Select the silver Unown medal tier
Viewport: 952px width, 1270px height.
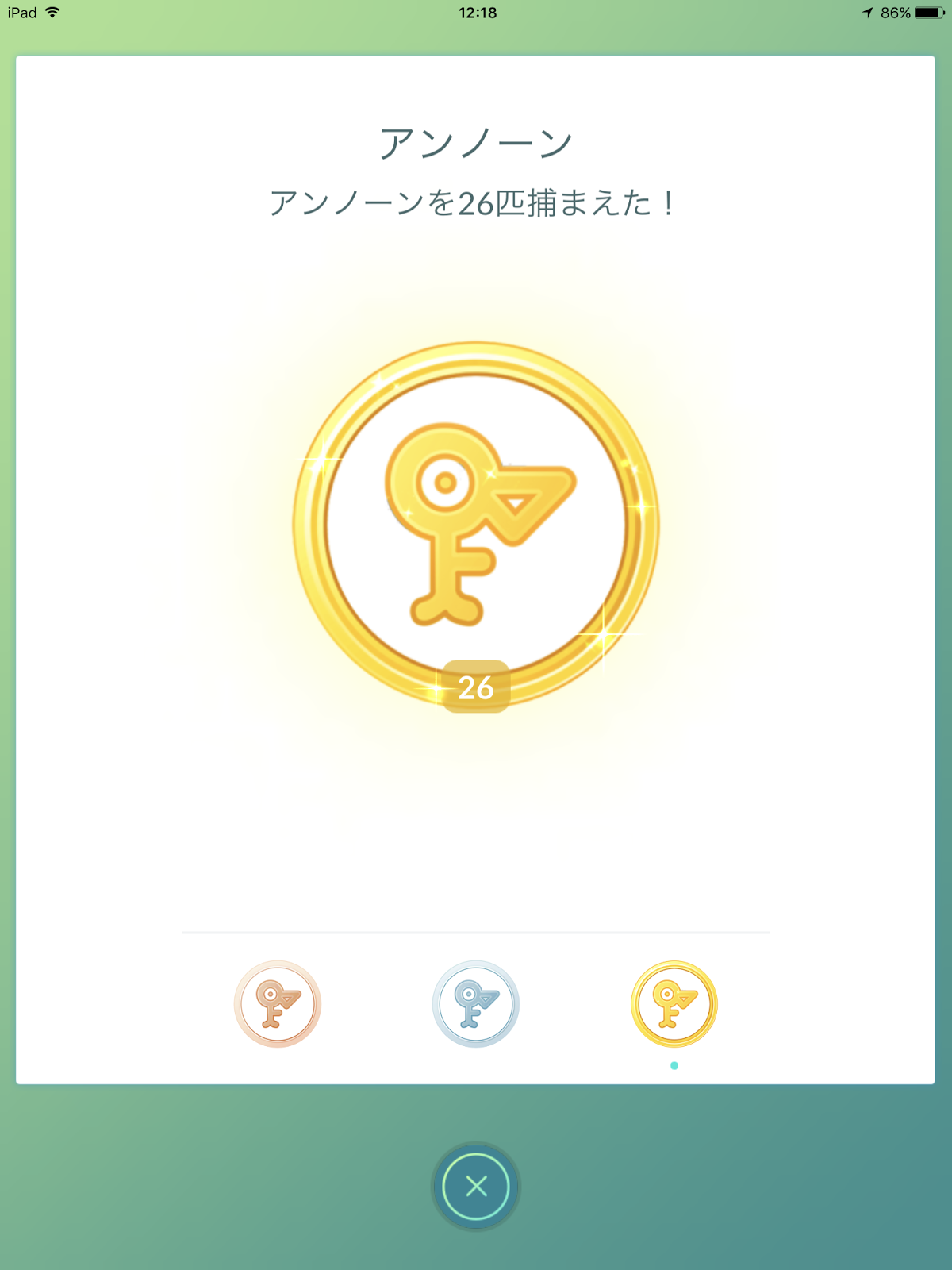pyautogui.click(x=476, y=1004)
